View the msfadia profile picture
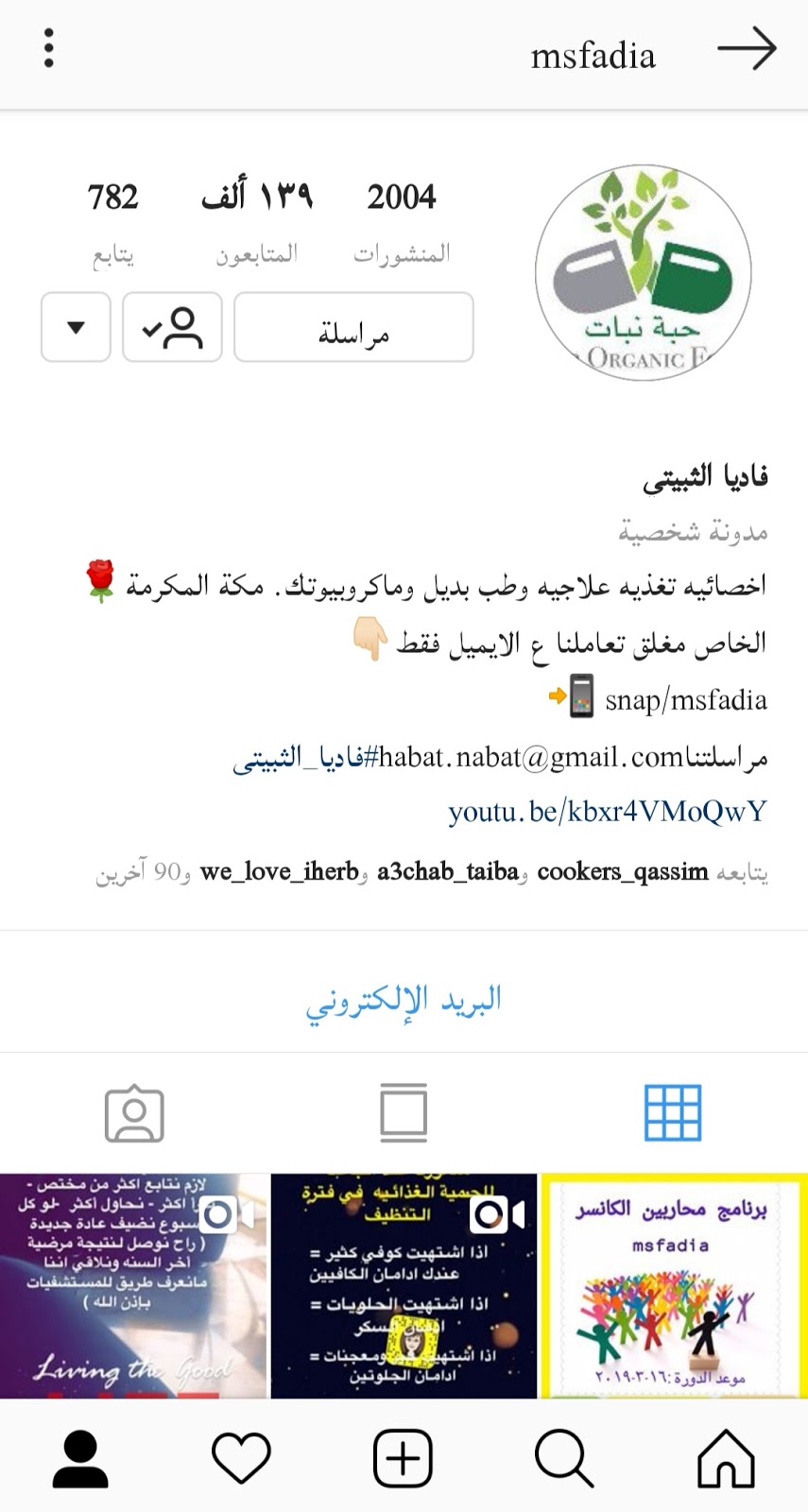 pyautogui.click(x=643, y=274)
